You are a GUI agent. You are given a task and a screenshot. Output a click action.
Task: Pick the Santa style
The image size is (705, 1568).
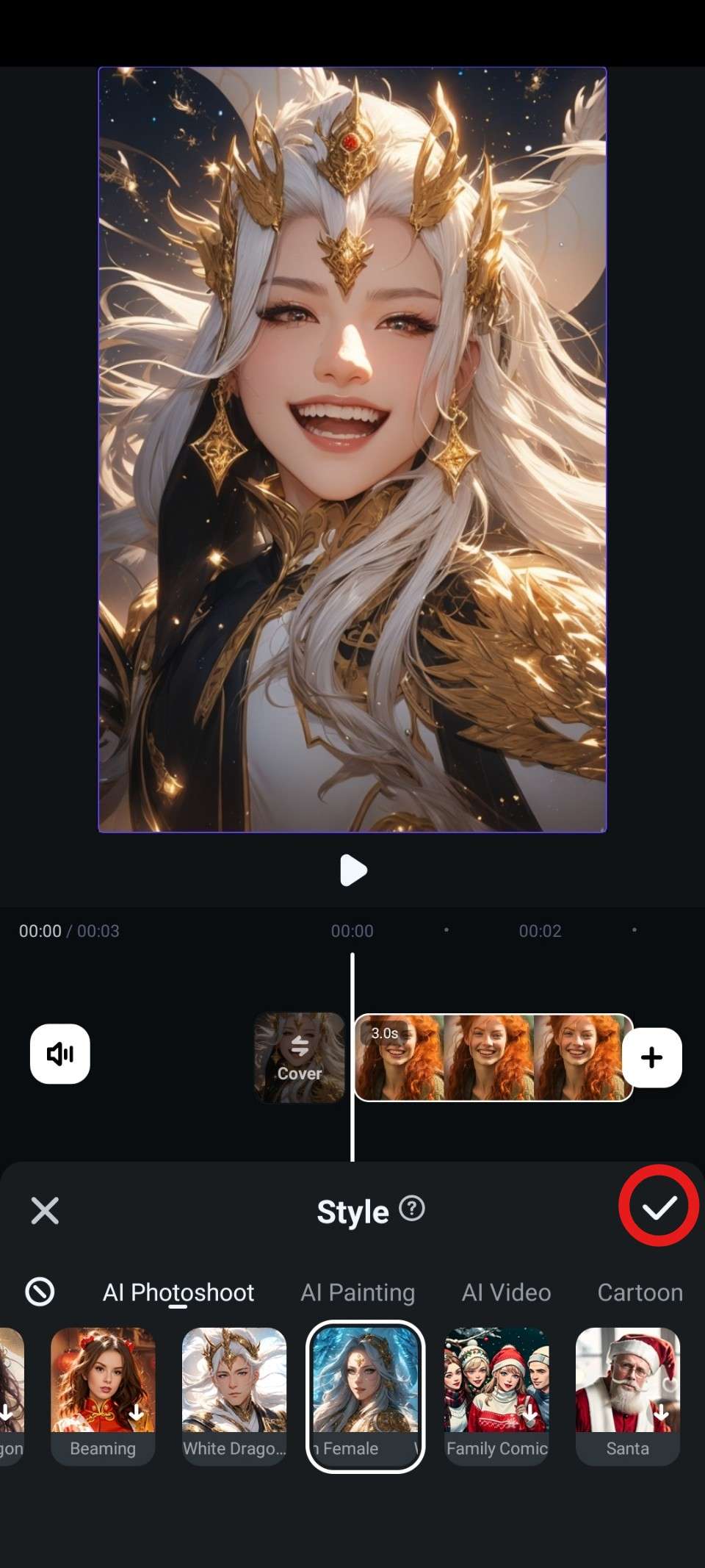(628, 1395)
